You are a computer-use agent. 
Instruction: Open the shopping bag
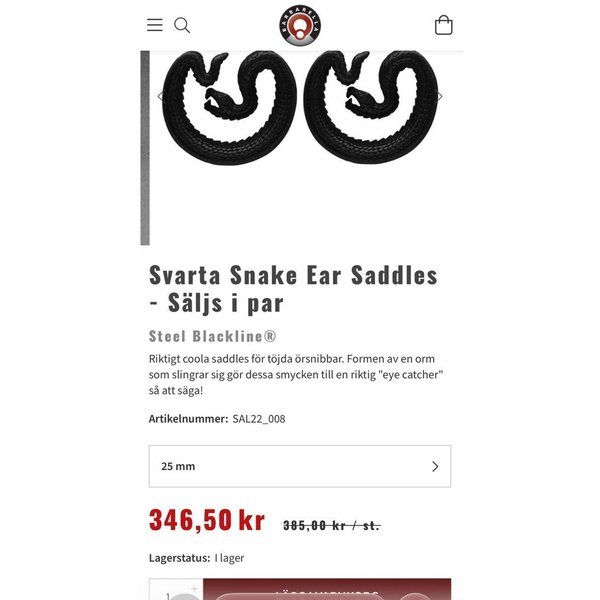pyautogui.click(x=443, y=25)
